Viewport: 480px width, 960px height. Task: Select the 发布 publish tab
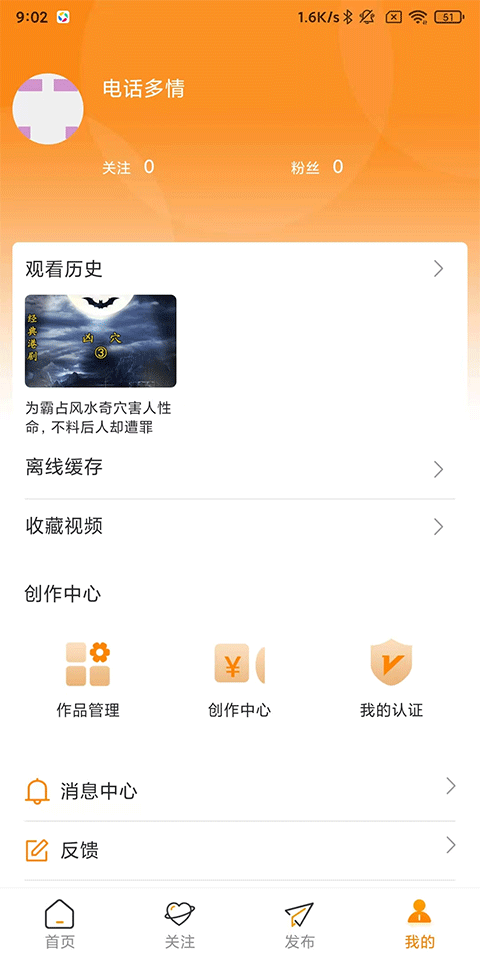[300, 924]
